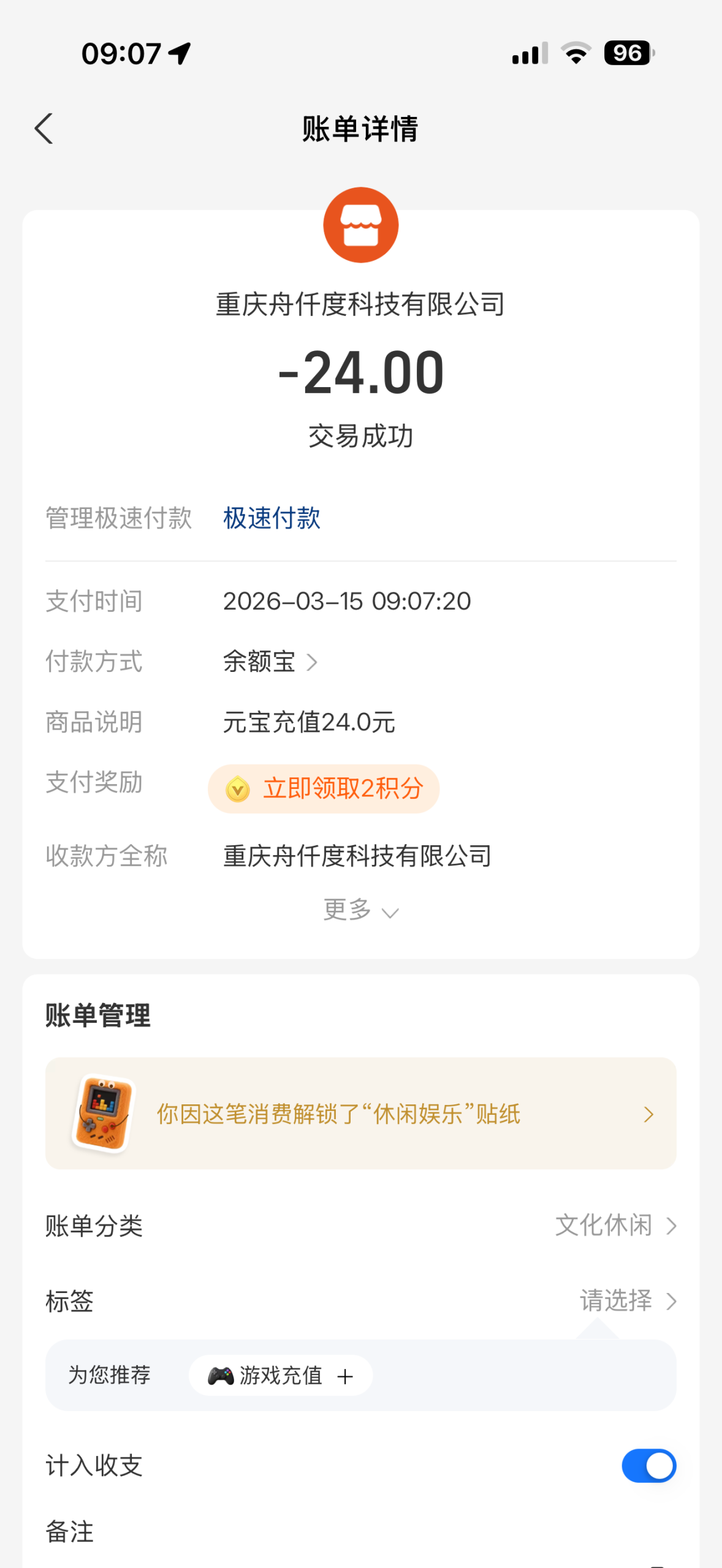Viewport: 722px width, 1568px height.
Task: Toggle off 计入收支 switch
Action: click(x=648, y=1466)
